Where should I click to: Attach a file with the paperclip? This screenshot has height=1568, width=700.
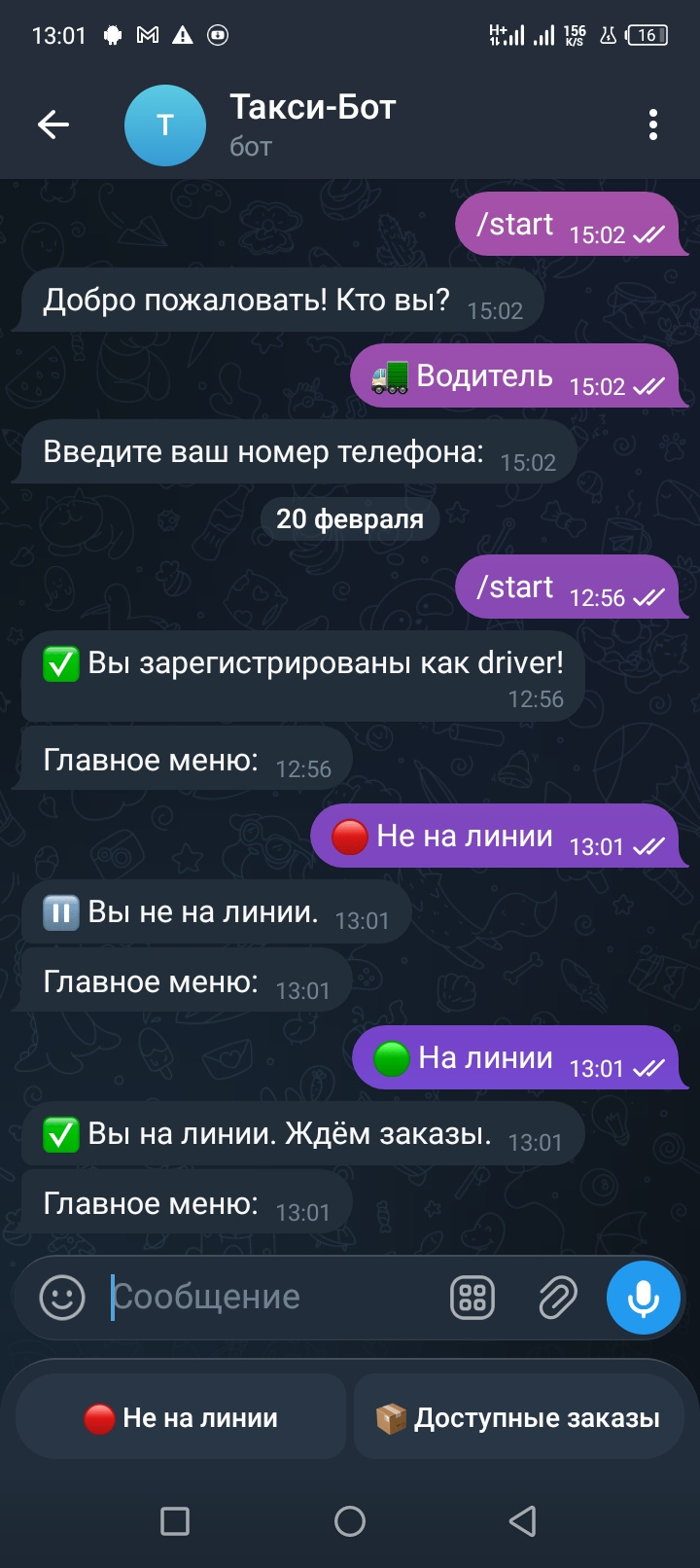[x=558, y=1298]
